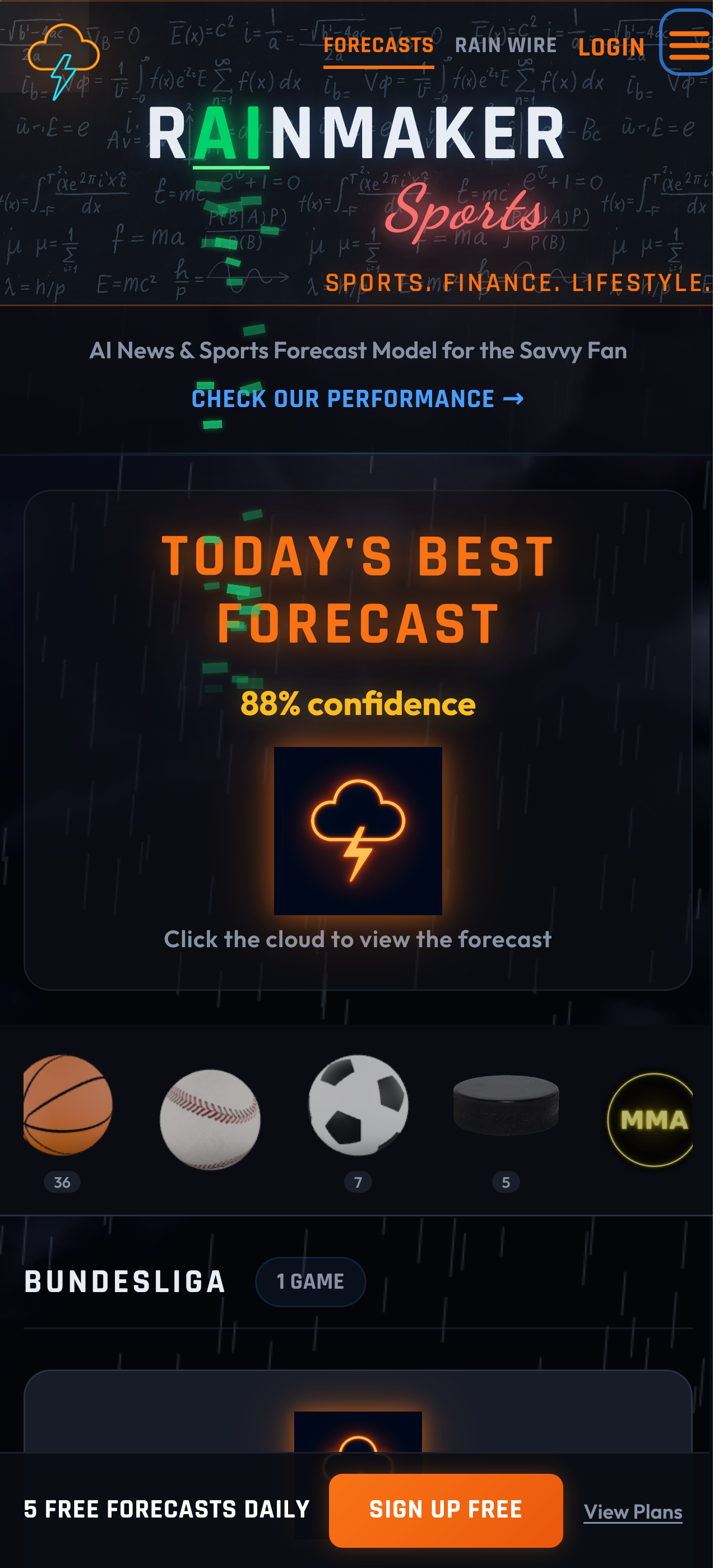The width and height of the screenshot is (723, 1568).
Task: Tap the Rainmaker cloud logo
Action: point(63,61)
